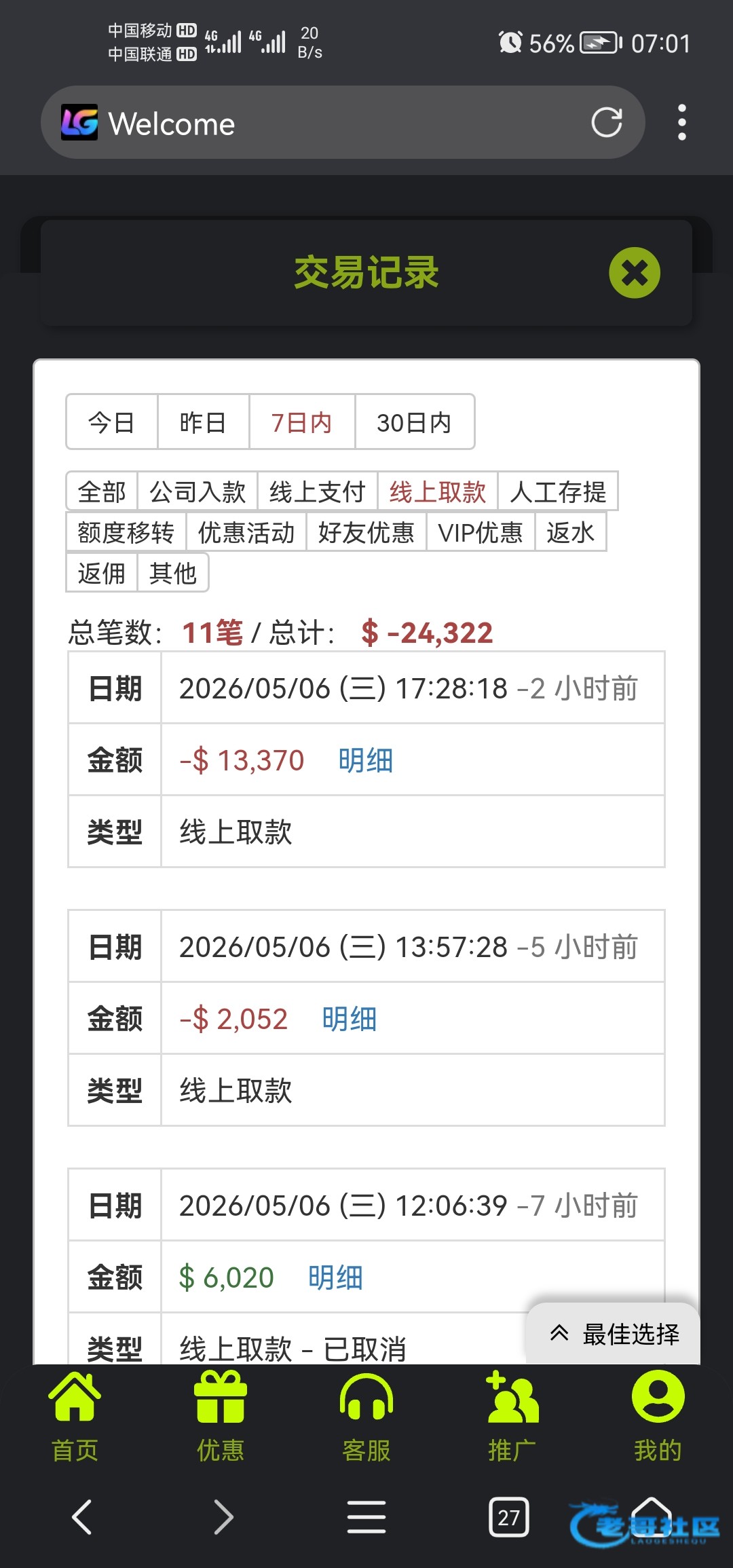Select the 30日内 date range
Viewport: 733px width, 1568px height.
pyautogui.click(x=414, y=422)
